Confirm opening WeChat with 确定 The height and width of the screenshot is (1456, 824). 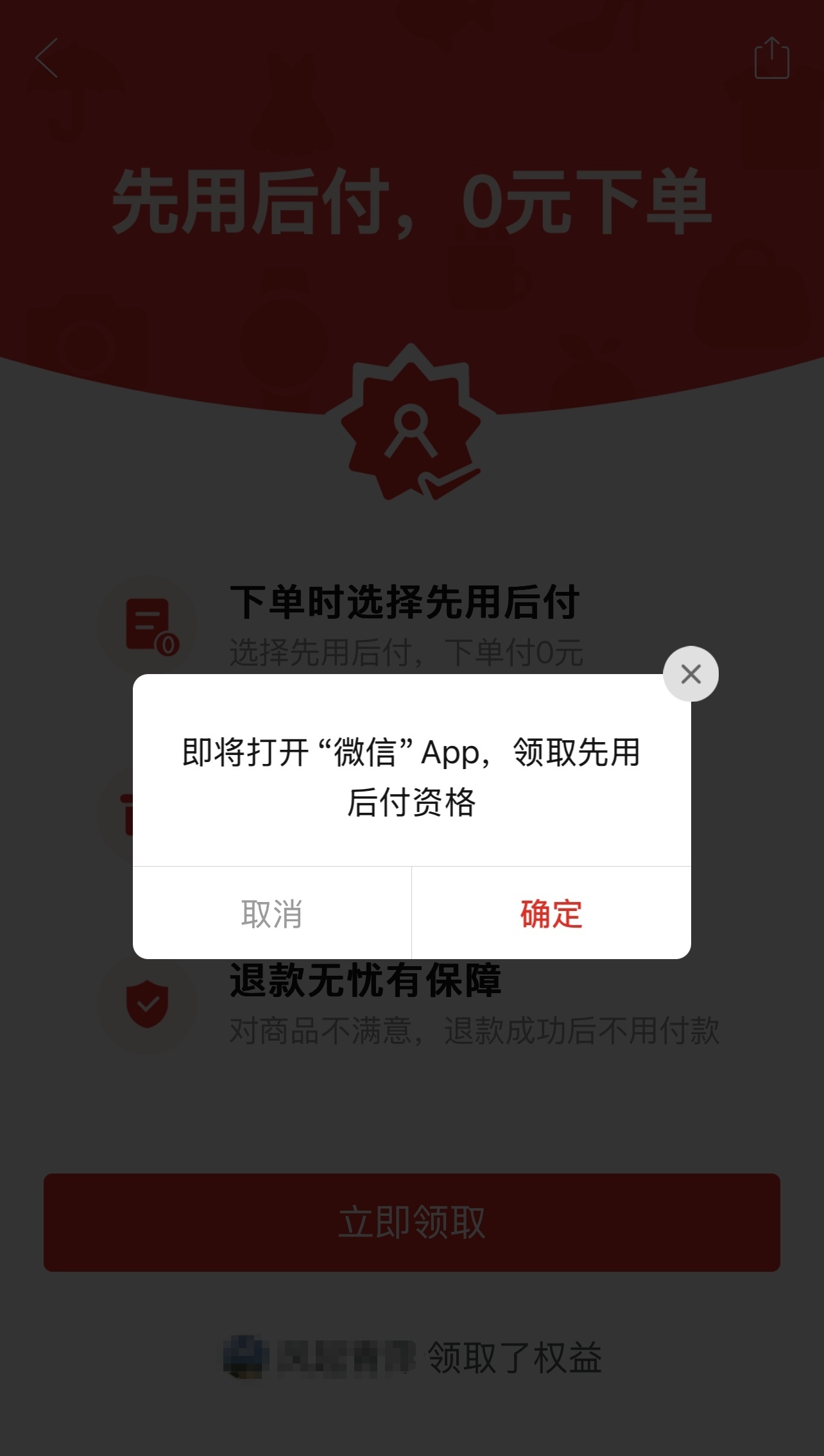click(551, 913)
